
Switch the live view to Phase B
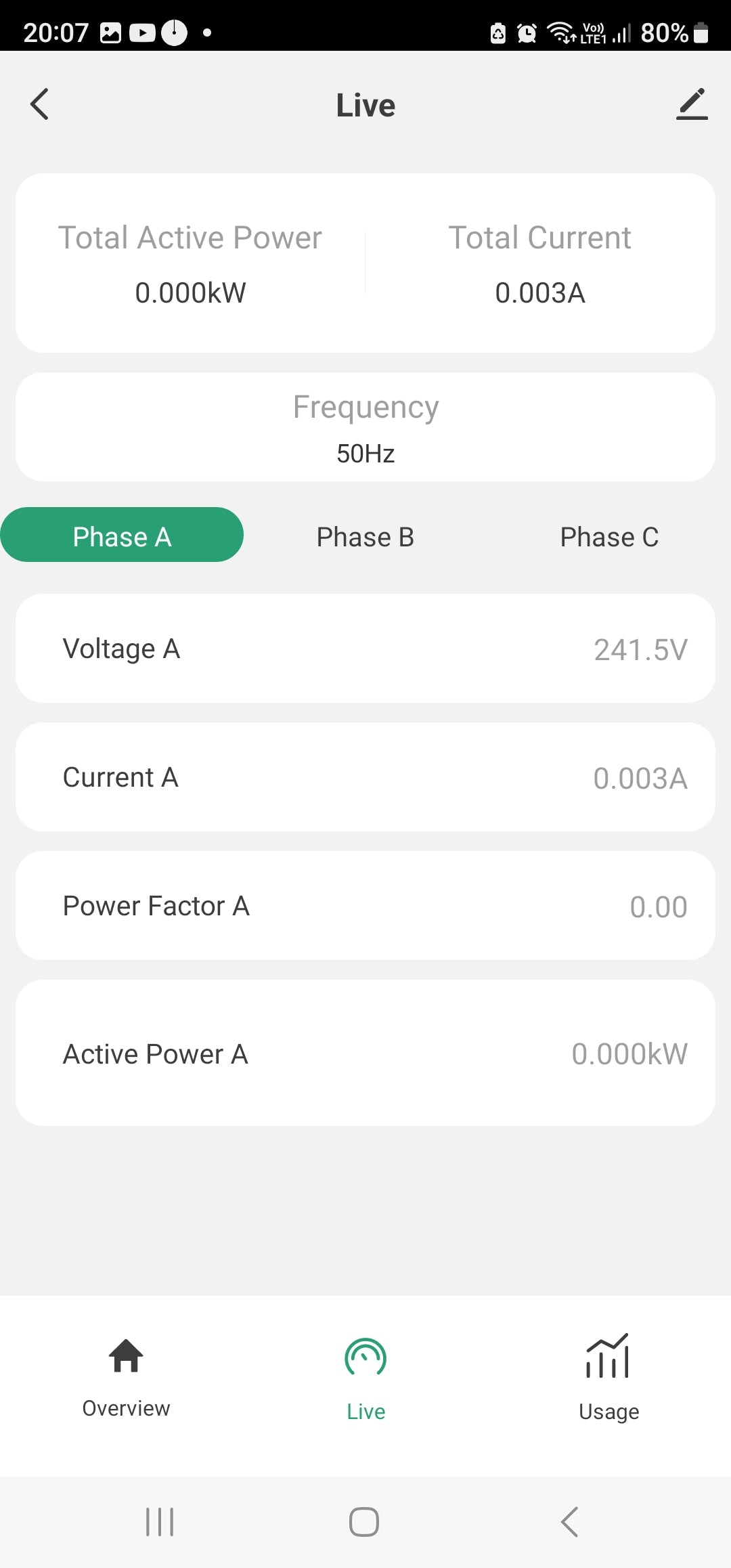point(364,536)
